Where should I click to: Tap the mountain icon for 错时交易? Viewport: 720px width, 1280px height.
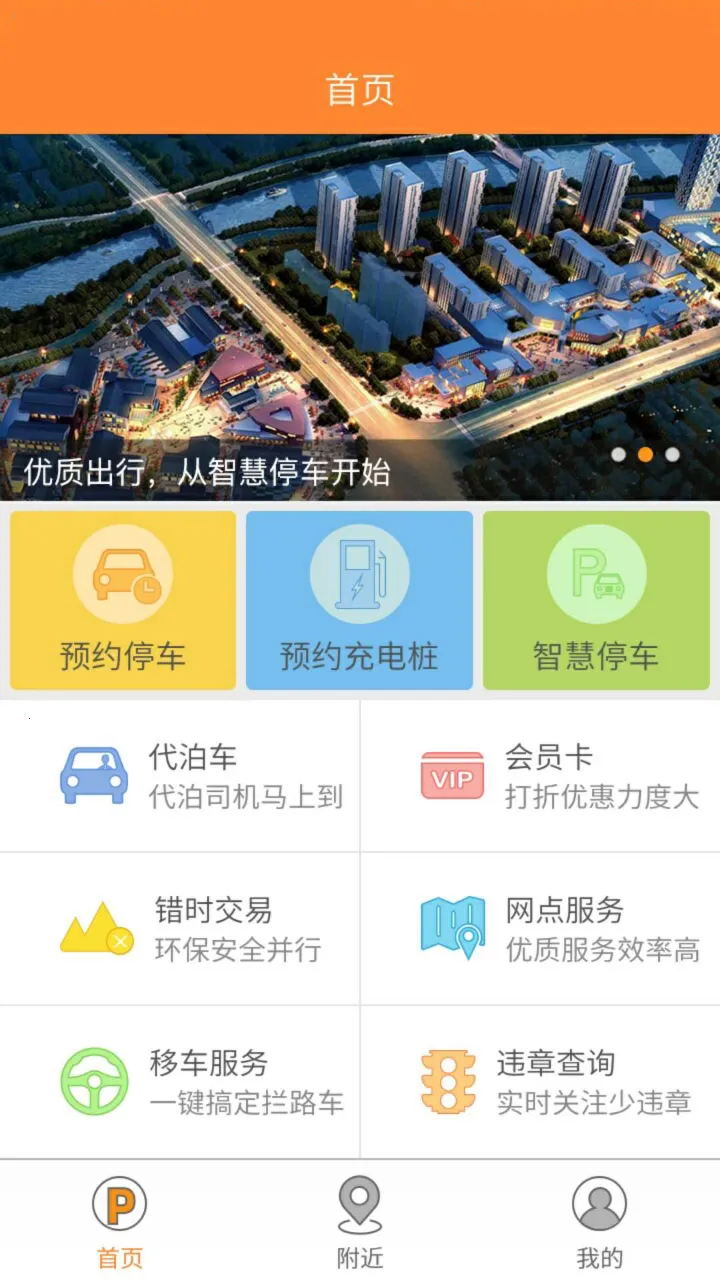point(92,927)
